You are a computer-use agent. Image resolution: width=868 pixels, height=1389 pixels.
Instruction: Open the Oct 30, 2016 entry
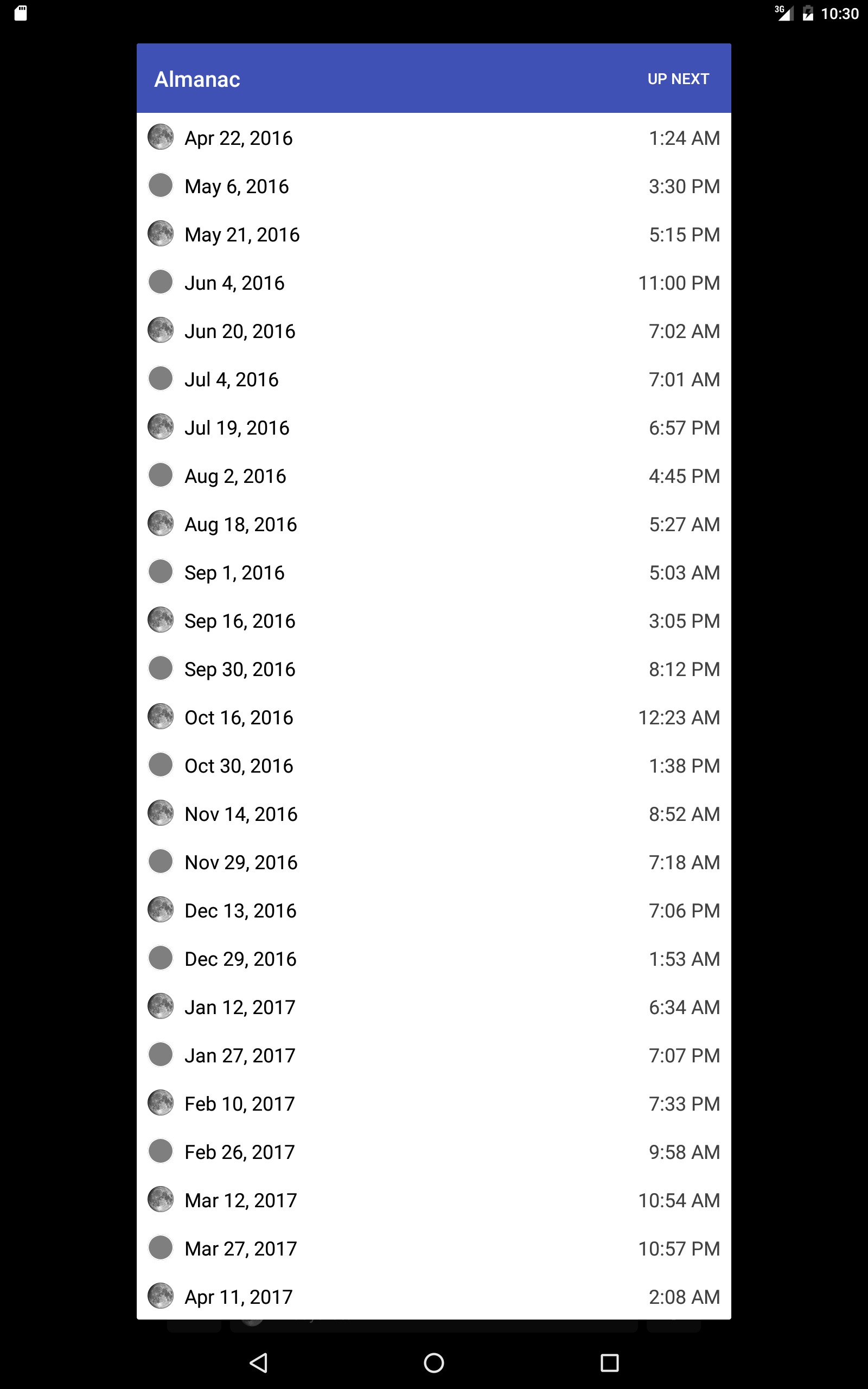(433, 765)
